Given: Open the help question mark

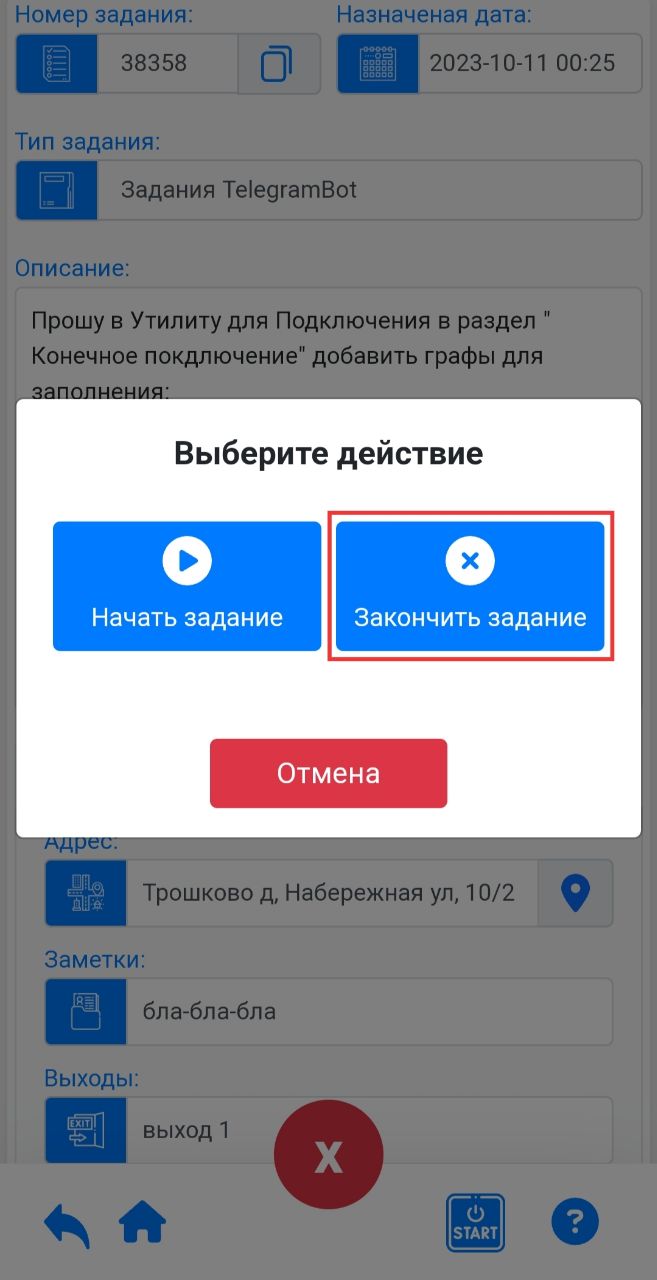Looking at the screenshot, I should click(x=575, y=1222).
